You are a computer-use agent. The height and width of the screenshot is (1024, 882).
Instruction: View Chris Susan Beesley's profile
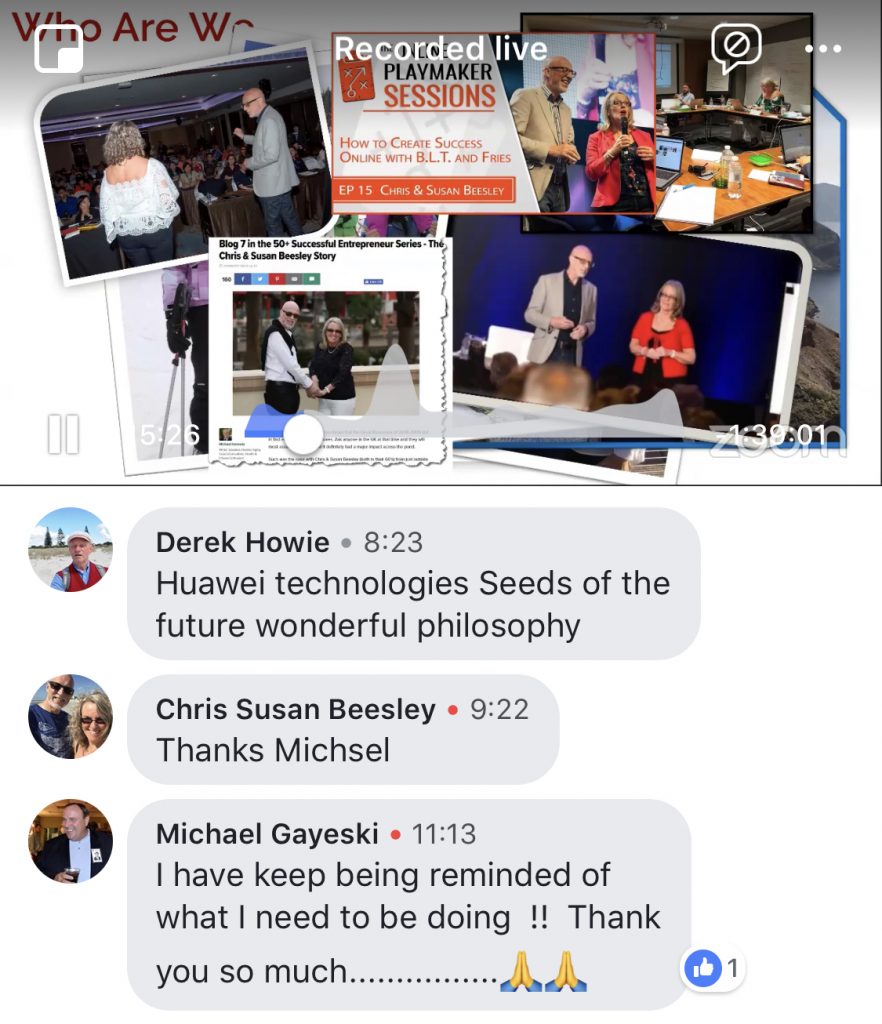pos(70,716)
